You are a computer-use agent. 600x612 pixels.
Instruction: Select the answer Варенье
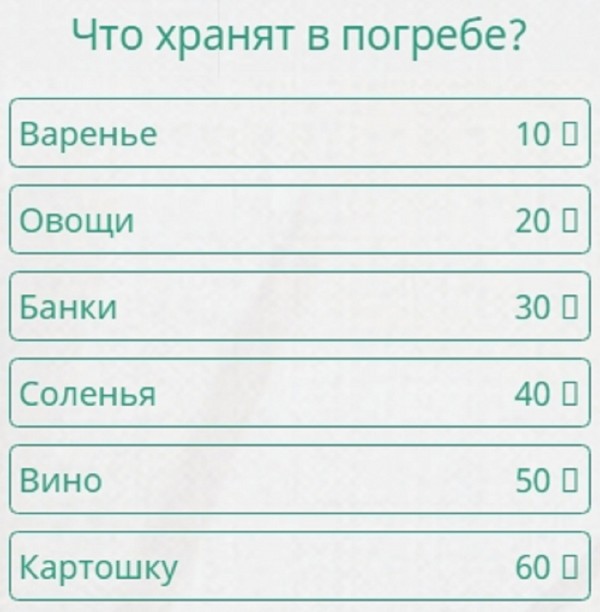[299, 133]
